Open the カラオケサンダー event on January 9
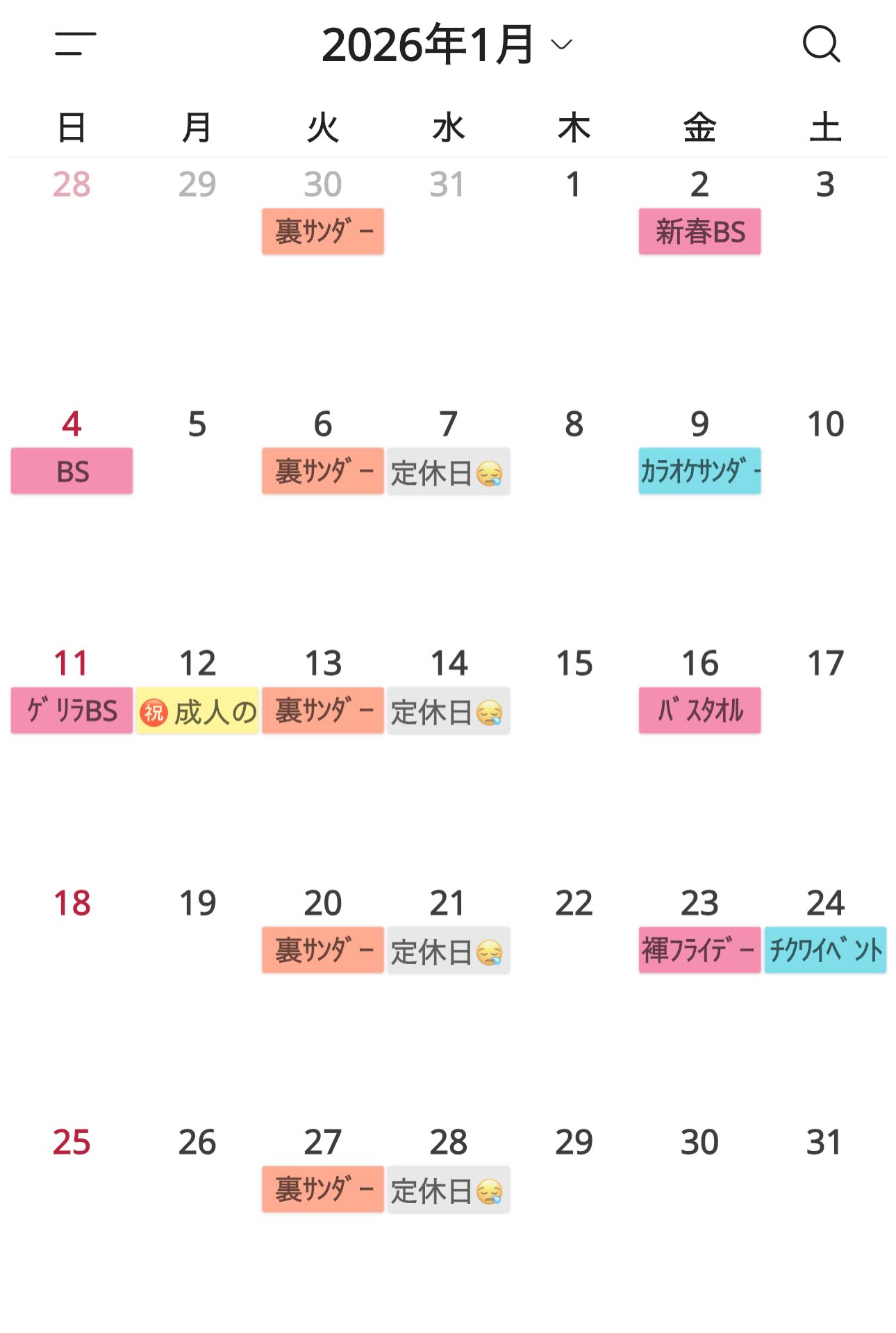 coord(699,471)
